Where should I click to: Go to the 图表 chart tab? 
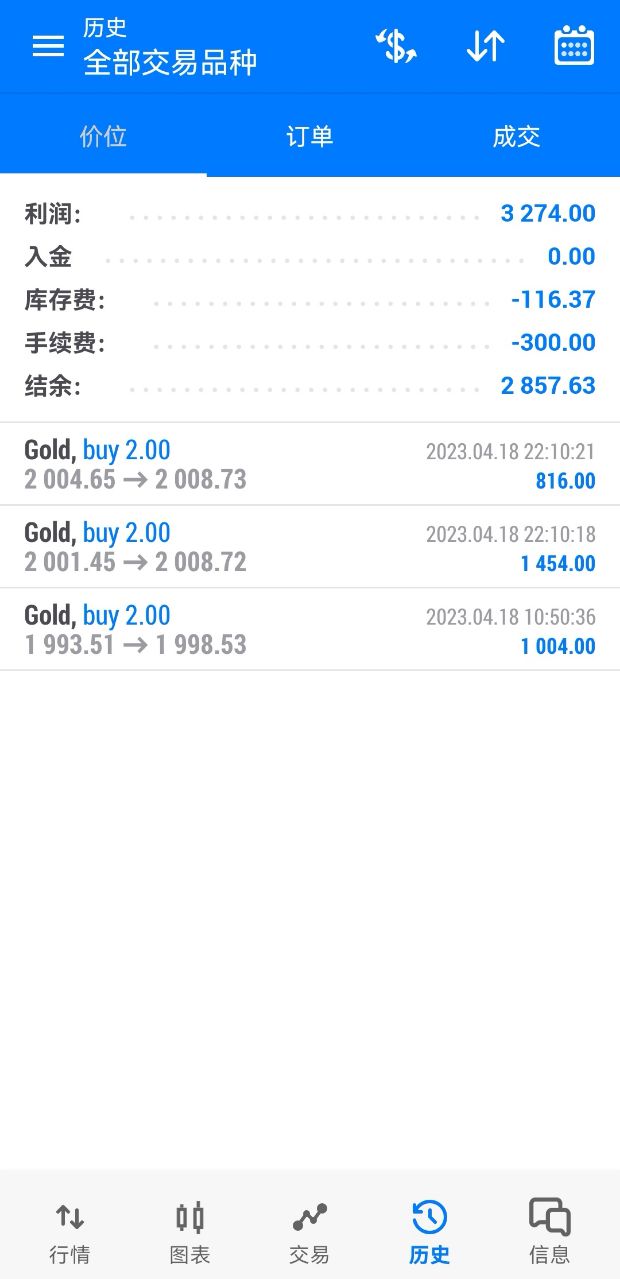pos(190,1233)
